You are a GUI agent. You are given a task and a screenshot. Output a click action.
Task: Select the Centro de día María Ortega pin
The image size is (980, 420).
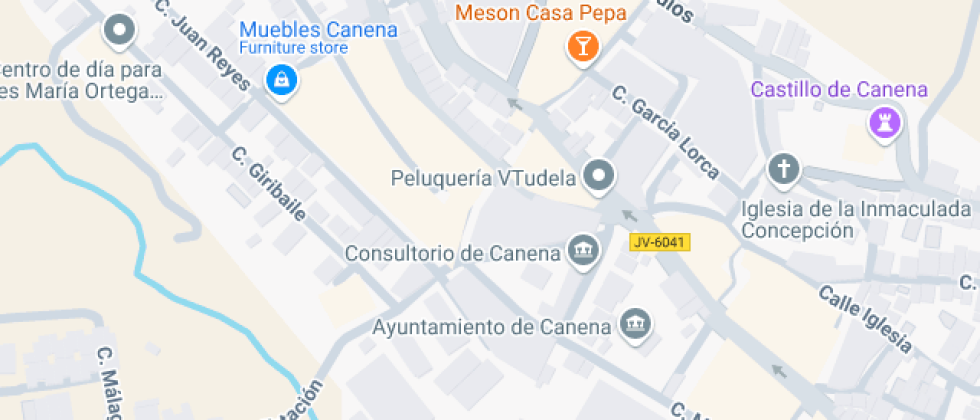[119, 31]
